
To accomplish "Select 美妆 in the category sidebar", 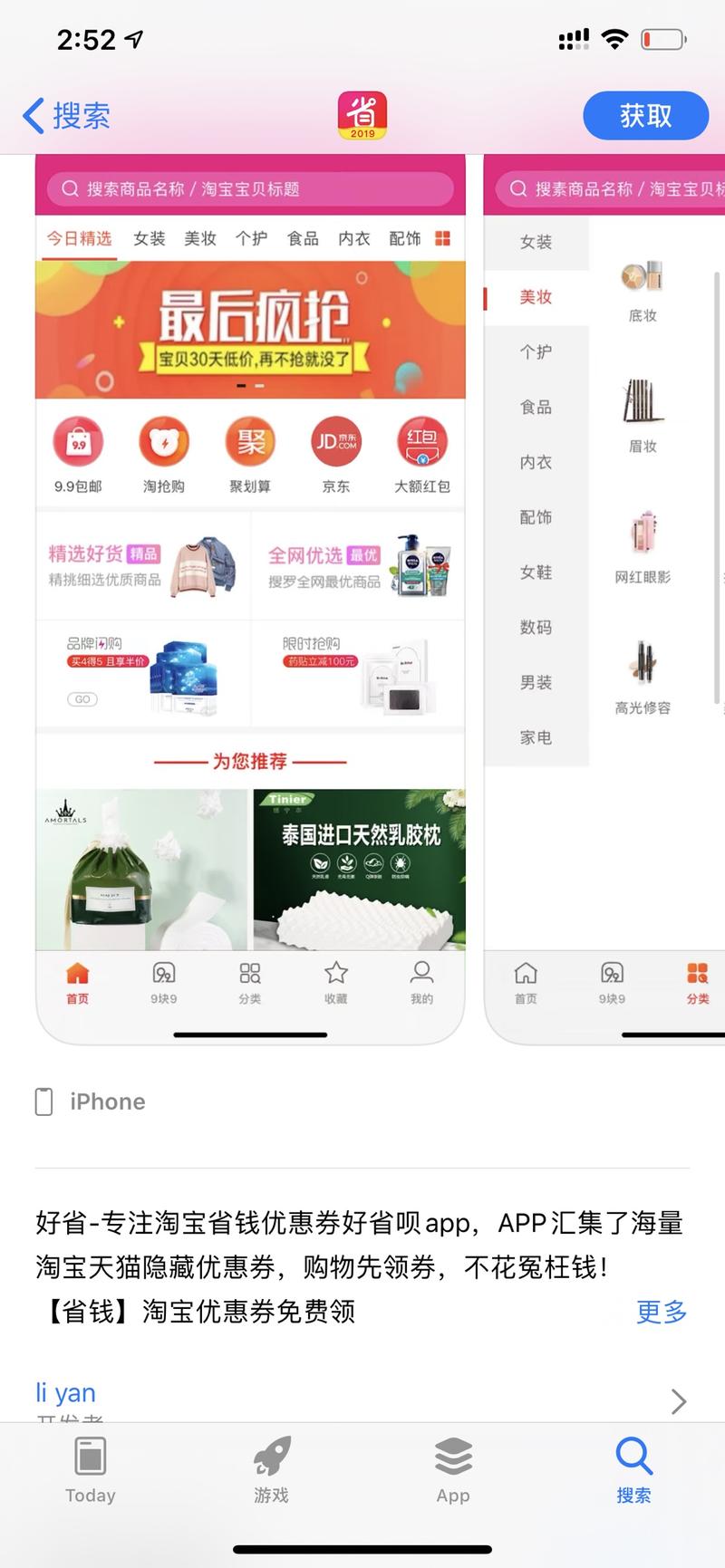I will (536, 296).
